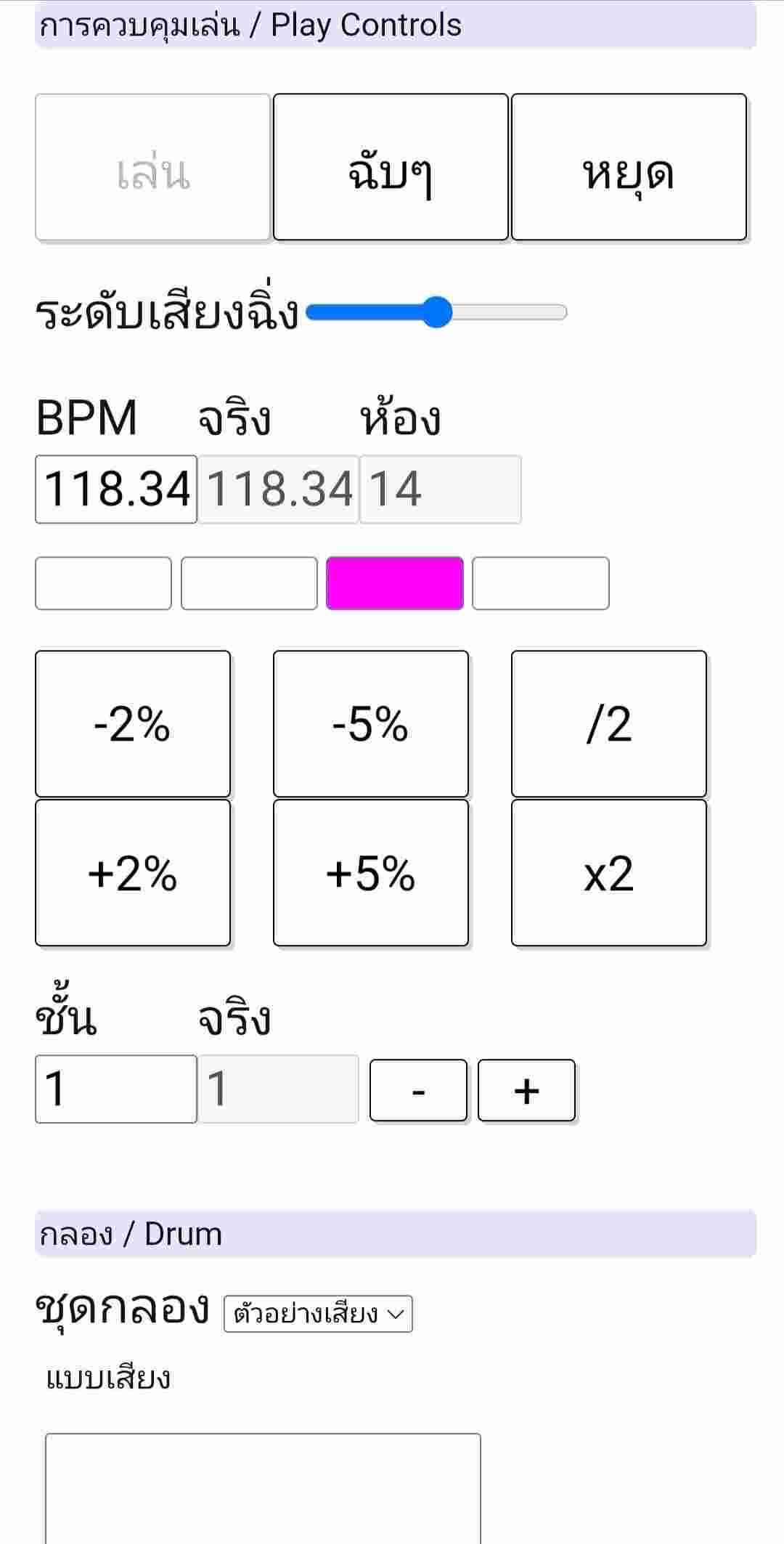The image size is (784, 1544).
Task: Stop playback with หยุด button
Action: 629,167
